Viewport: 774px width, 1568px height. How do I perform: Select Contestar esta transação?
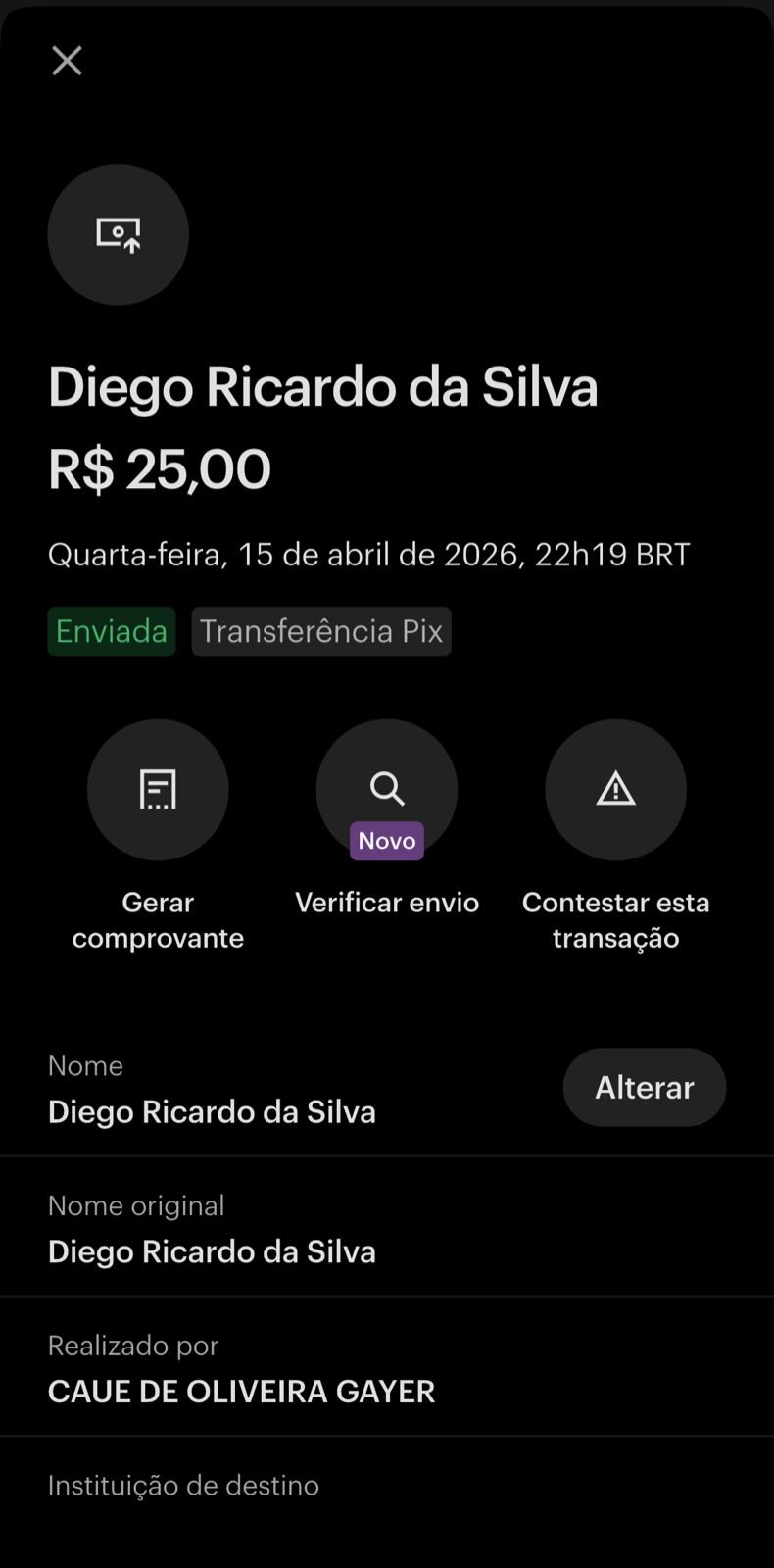(615, 790)
